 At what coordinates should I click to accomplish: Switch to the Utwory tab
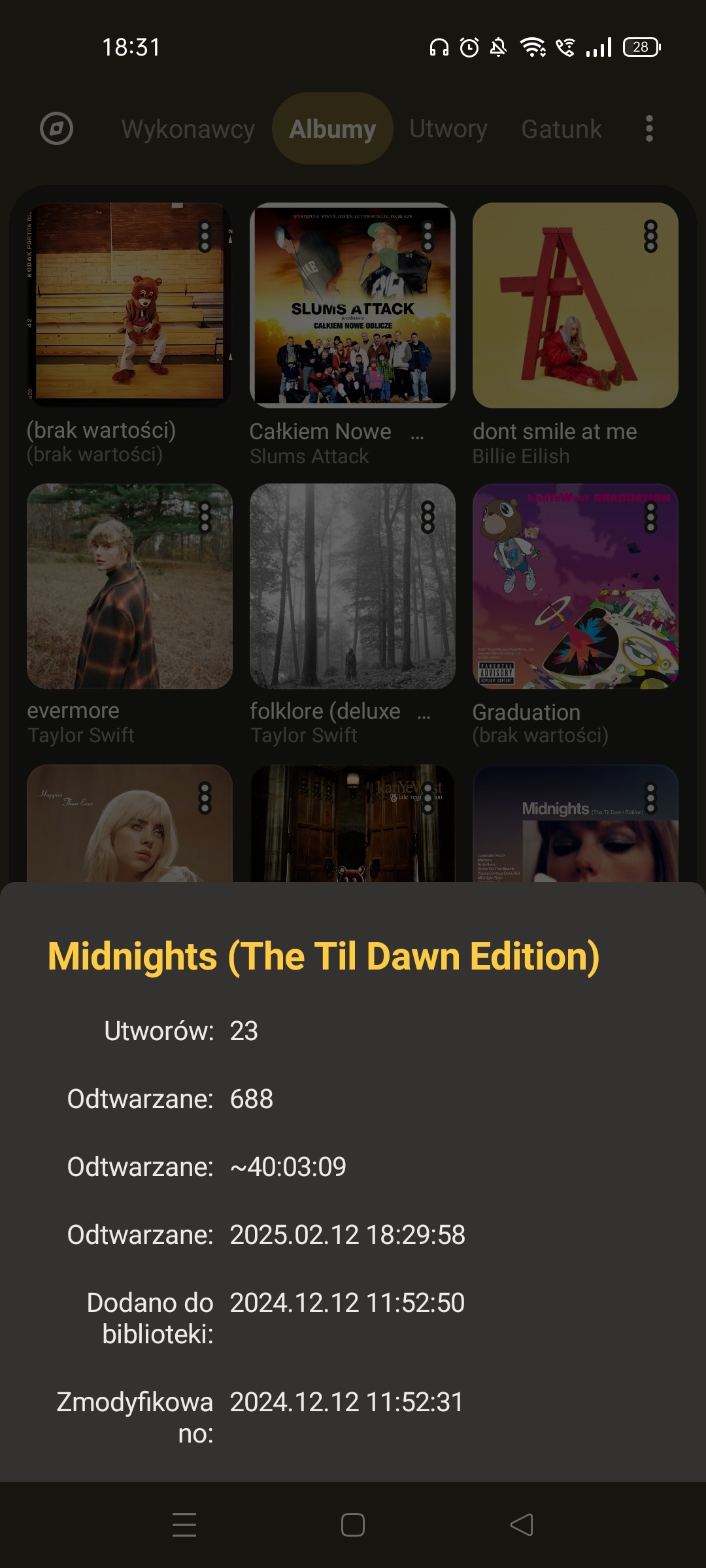pos(448,129)
